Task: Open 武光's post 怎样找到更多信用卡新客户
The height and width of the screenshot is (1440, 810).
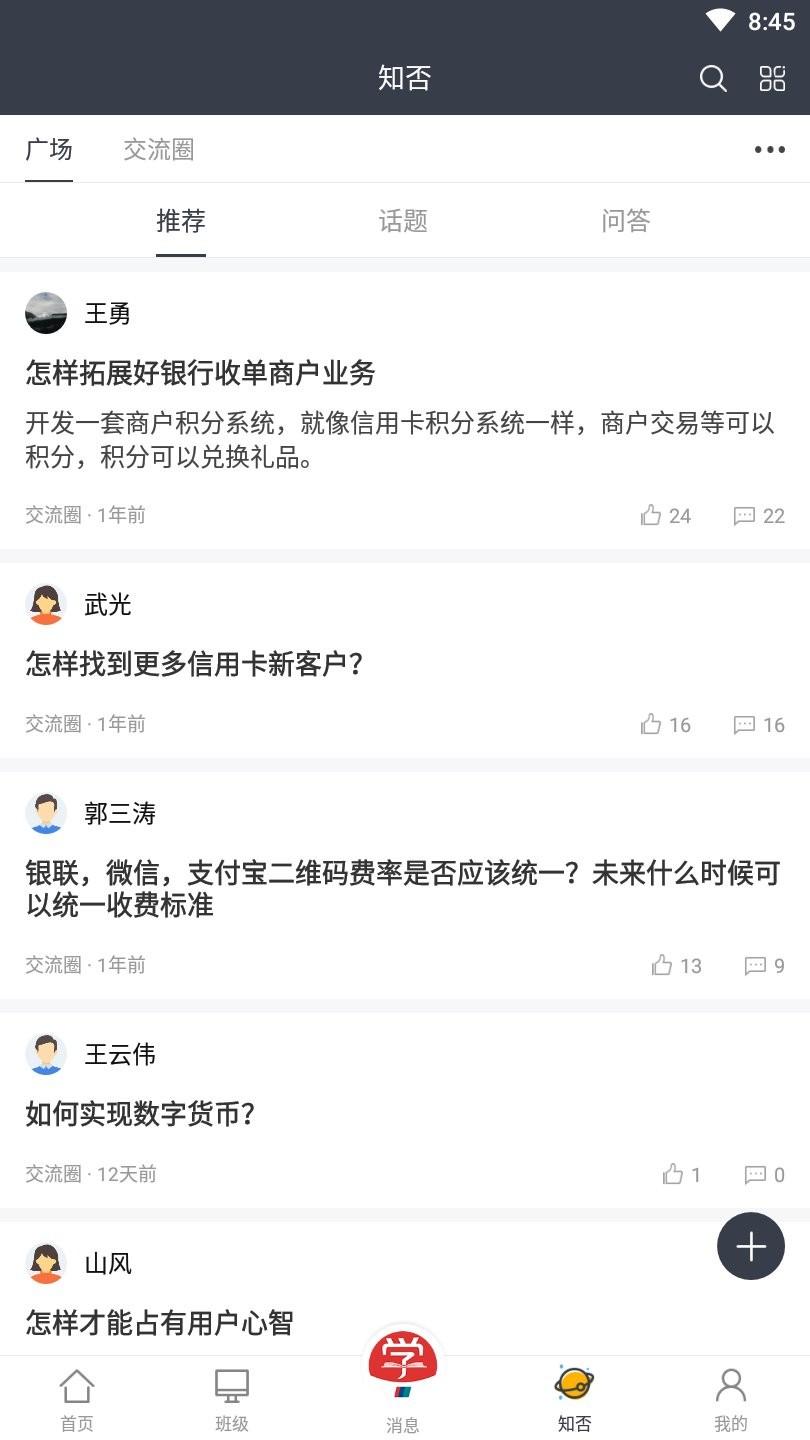Action: (x=194, y=663)
